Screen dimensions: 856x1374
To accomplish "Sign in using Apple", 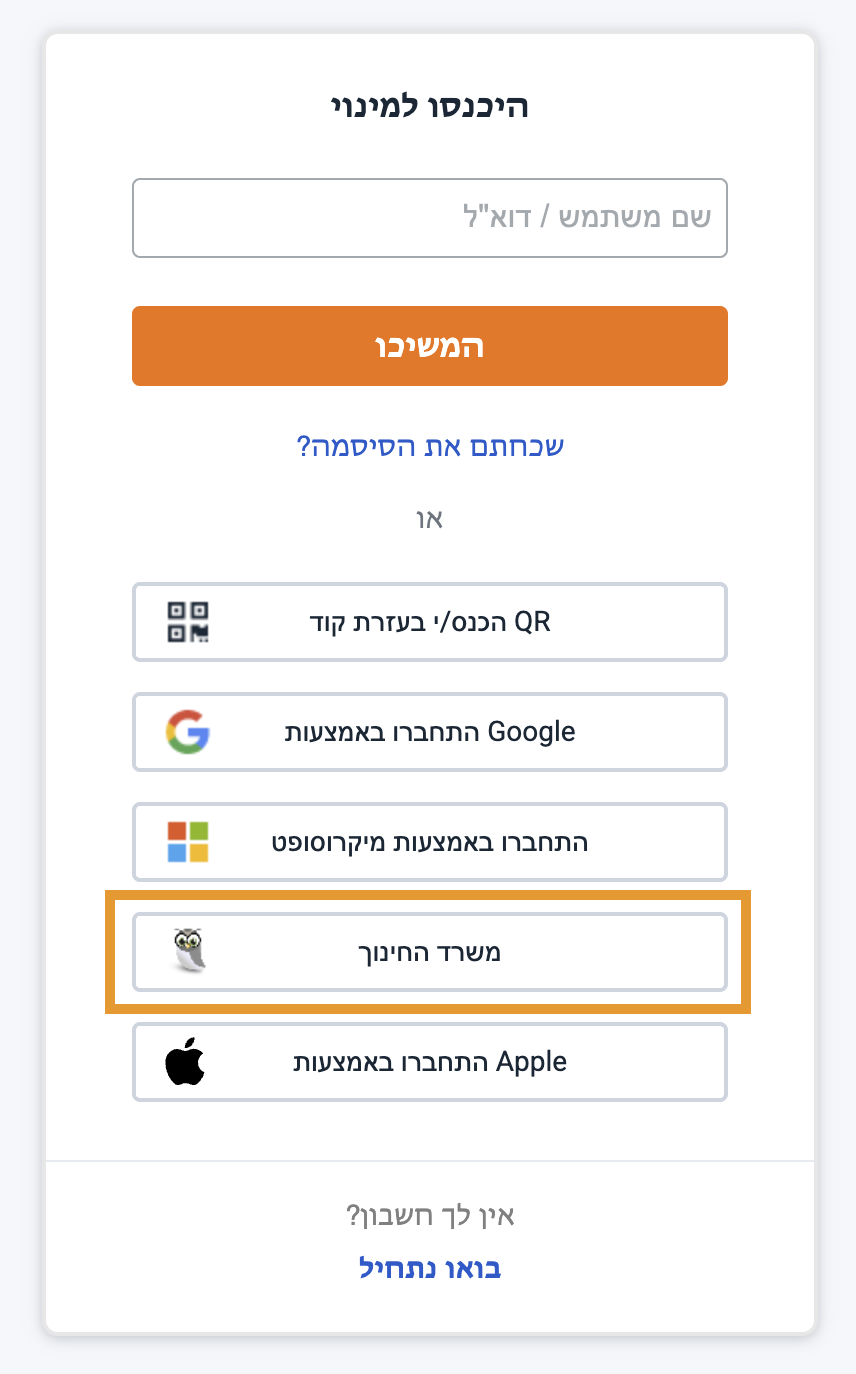I will (429, 1062).
